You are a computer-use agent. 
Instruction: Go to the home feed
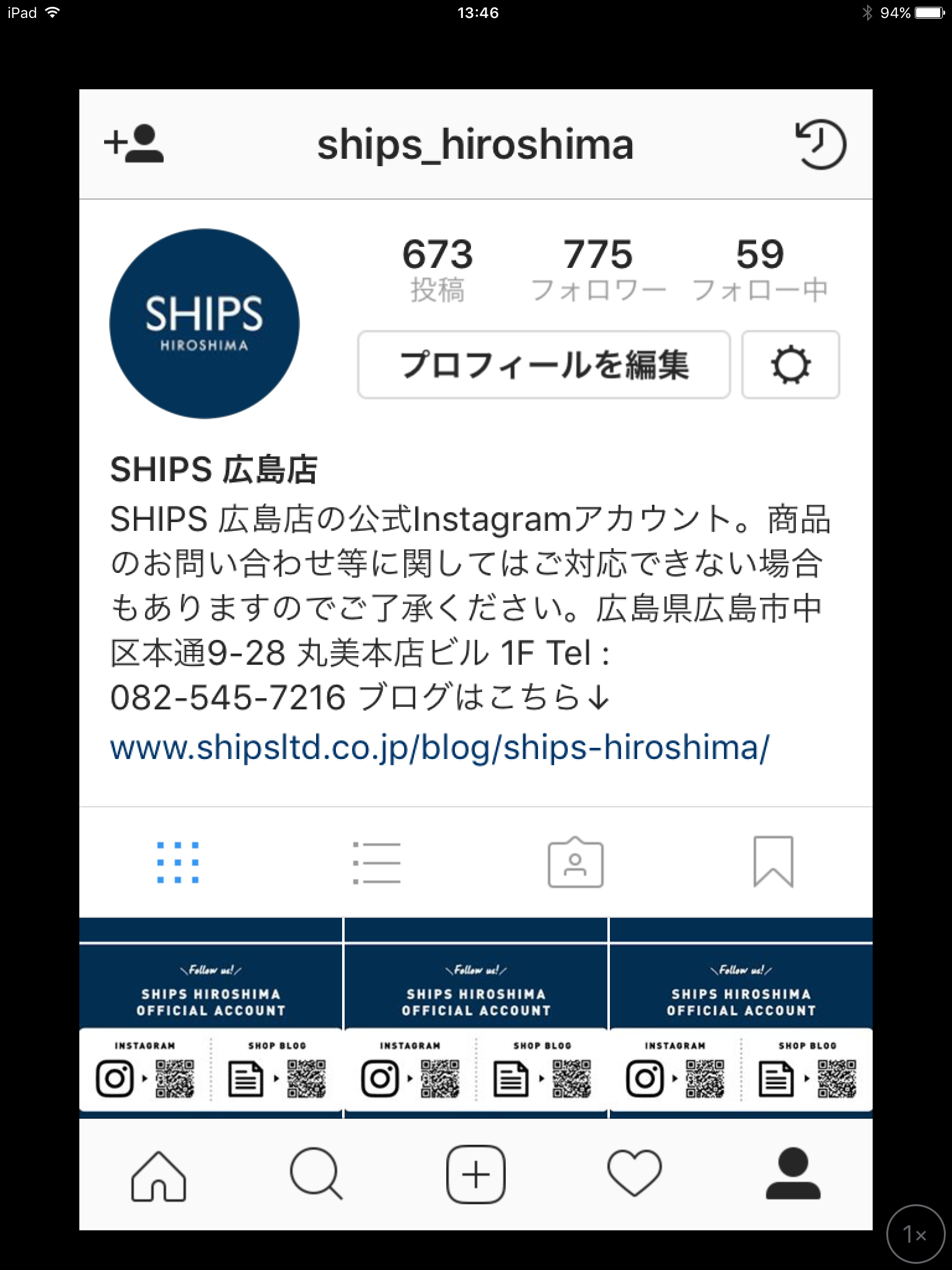[159, 1175]
